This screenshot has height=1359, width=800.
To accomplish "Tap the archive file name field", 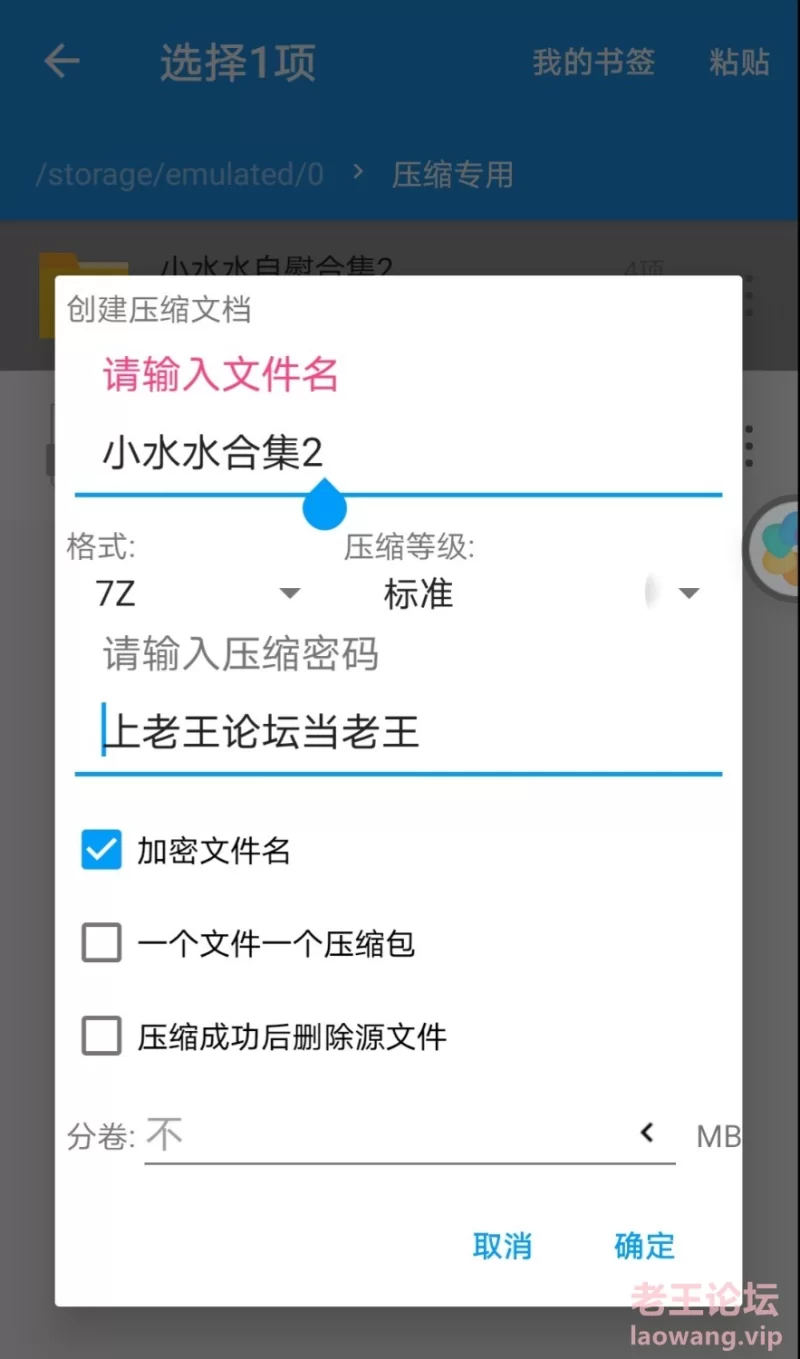I will tap(398, 455).
